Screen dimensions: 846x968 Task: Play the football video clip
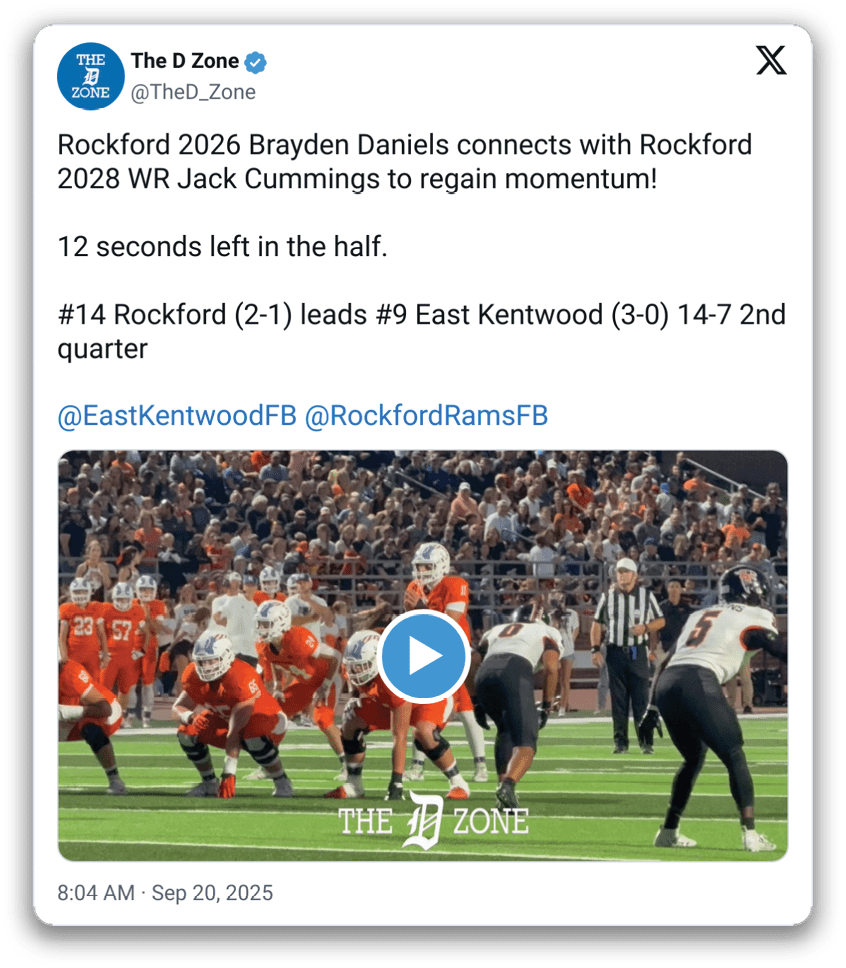[x=423, y=657]
